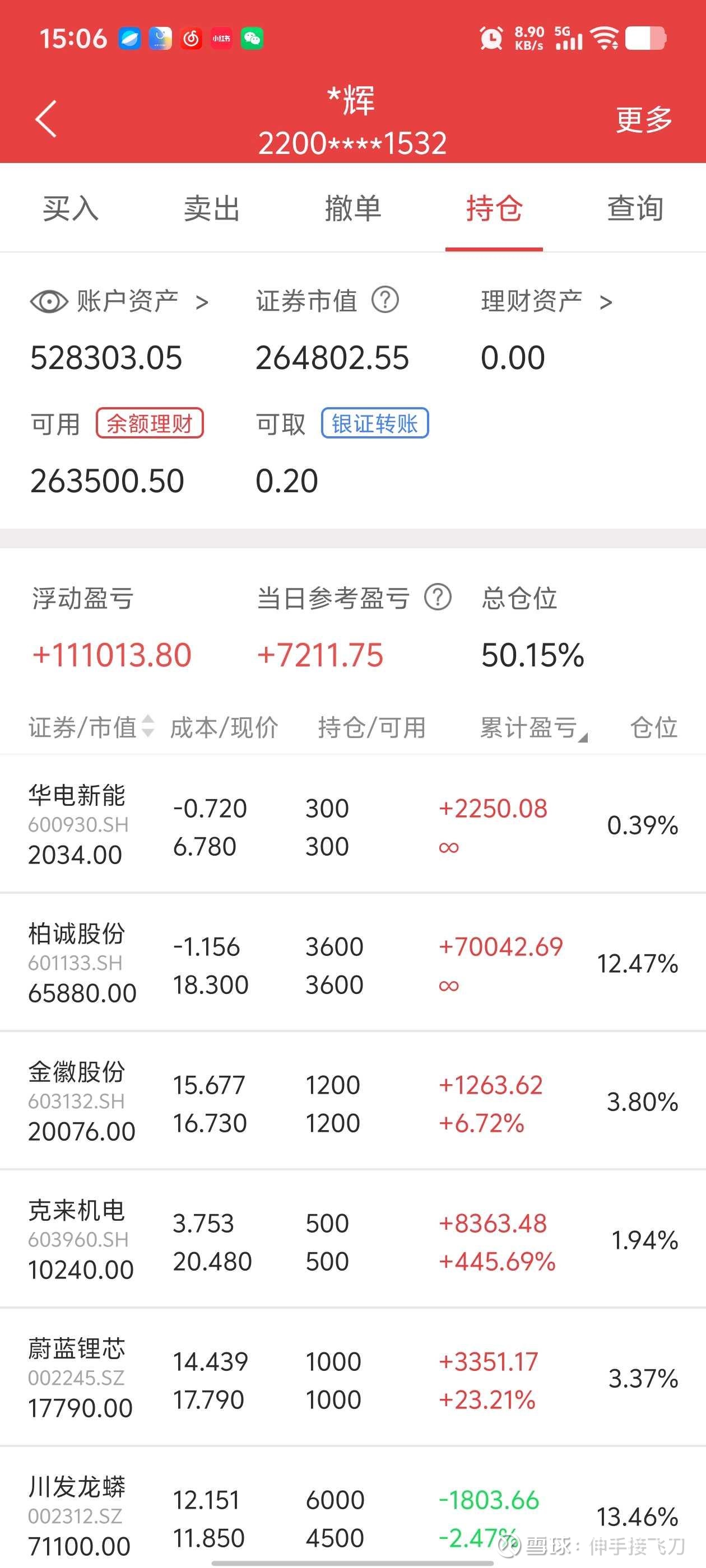Open 理财资产 details
Image resolution: width=706 pixels, height=1568 pixels.
[x=546, y=301]
